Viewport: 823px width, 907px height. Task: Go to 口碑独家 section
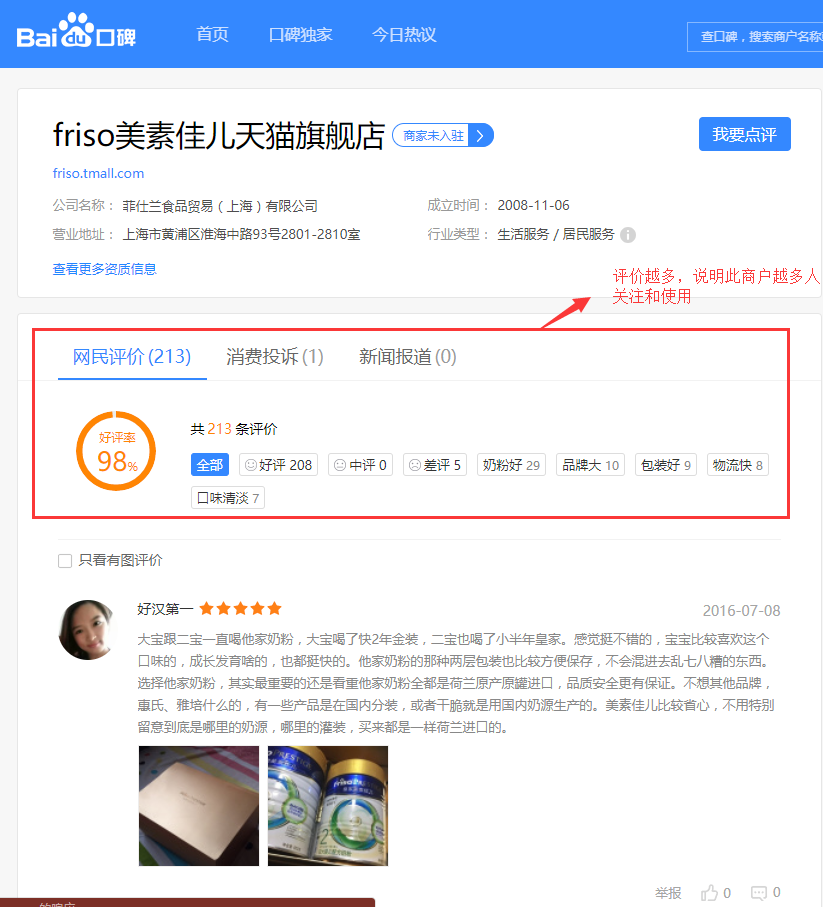coord(300,35)
